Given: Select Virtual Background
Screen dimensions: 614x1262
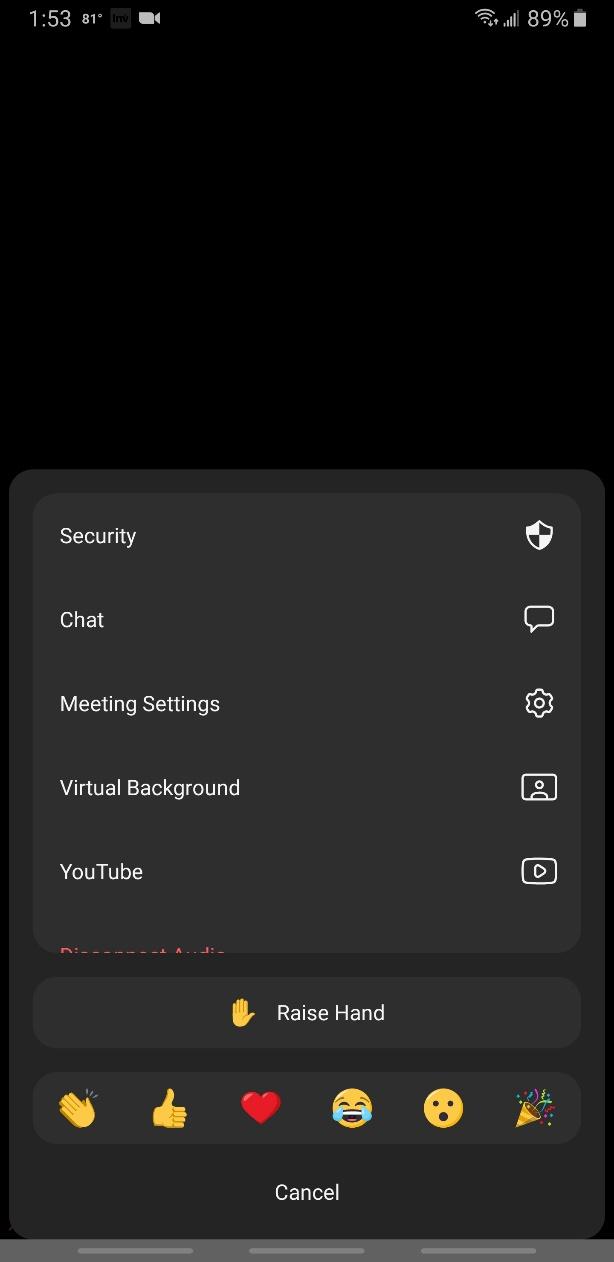Looking at the screenshot, I should pyautogui.click(x=306, y=788).
